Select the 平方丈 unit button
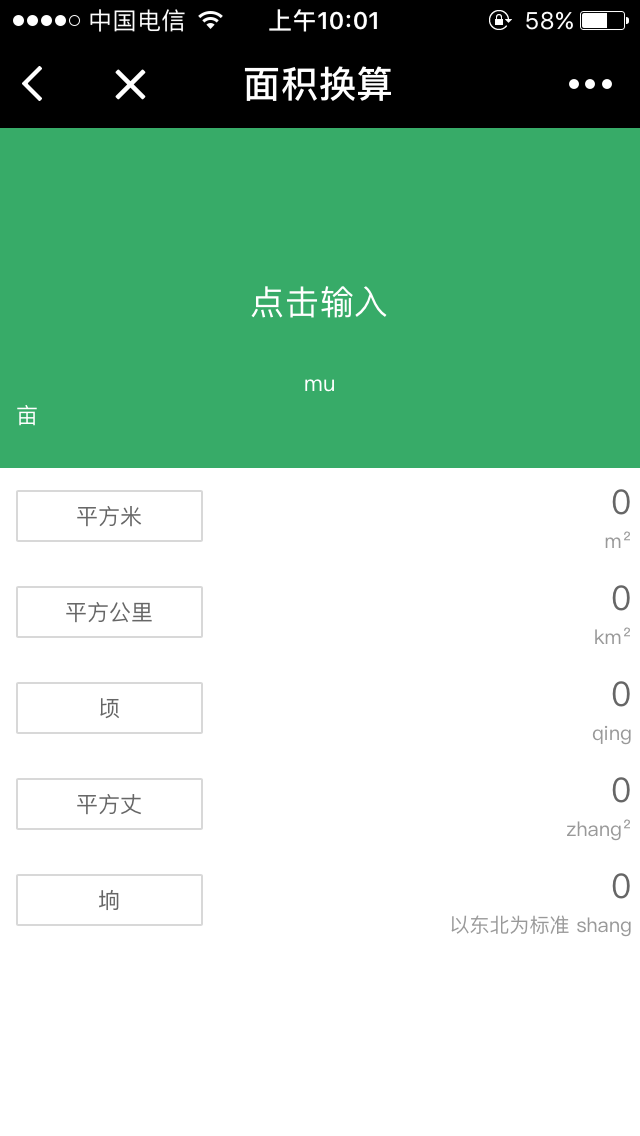 (x=109, y=804)
